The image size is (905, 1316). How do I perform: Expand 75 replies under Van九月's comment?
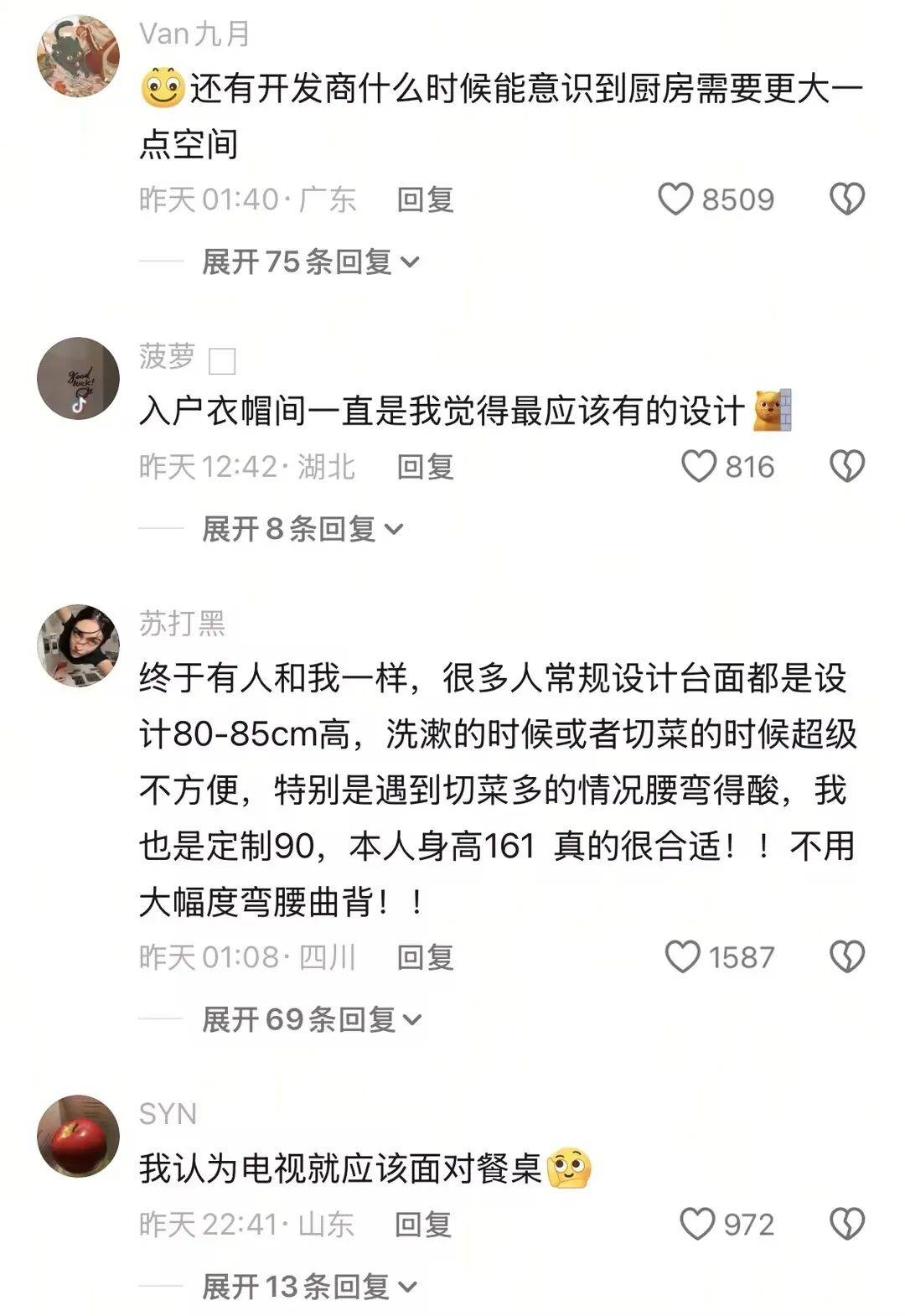310,262
